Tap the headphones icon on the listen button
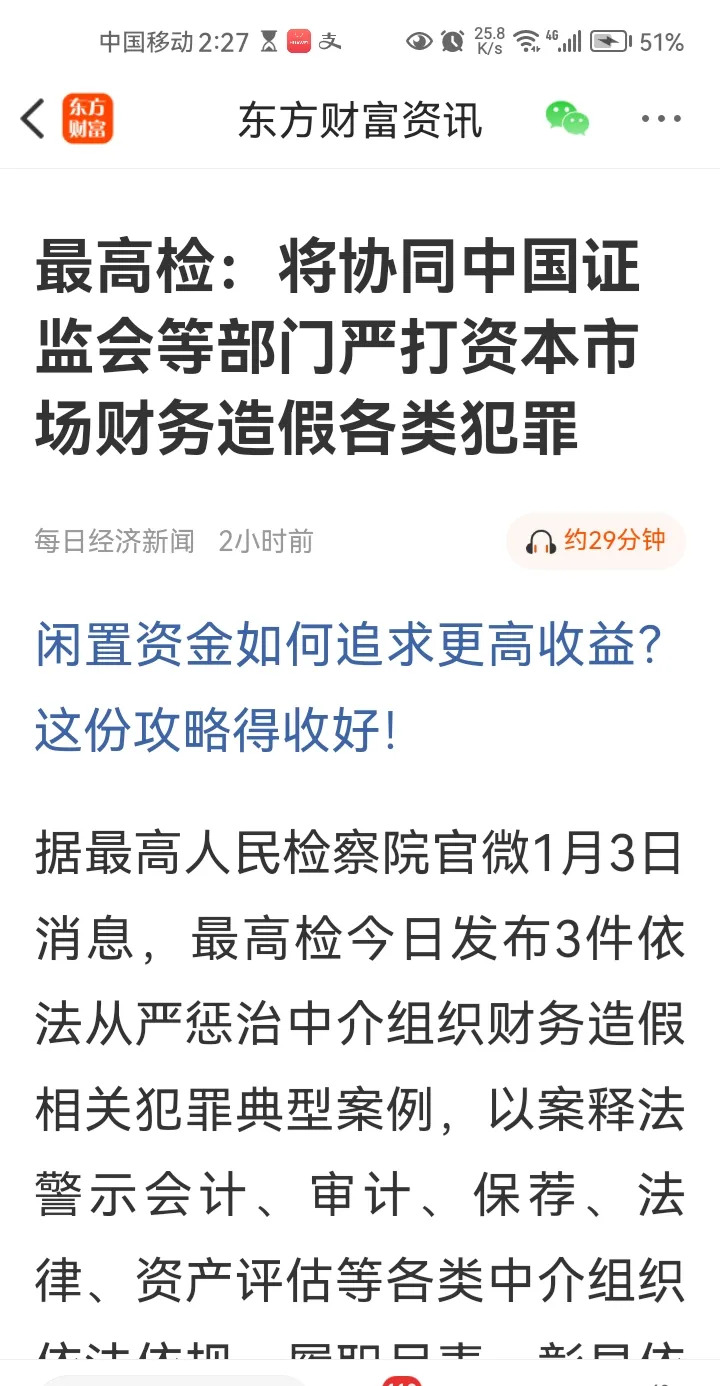Viewport: 720px width, 1386px height. point(540,541)
